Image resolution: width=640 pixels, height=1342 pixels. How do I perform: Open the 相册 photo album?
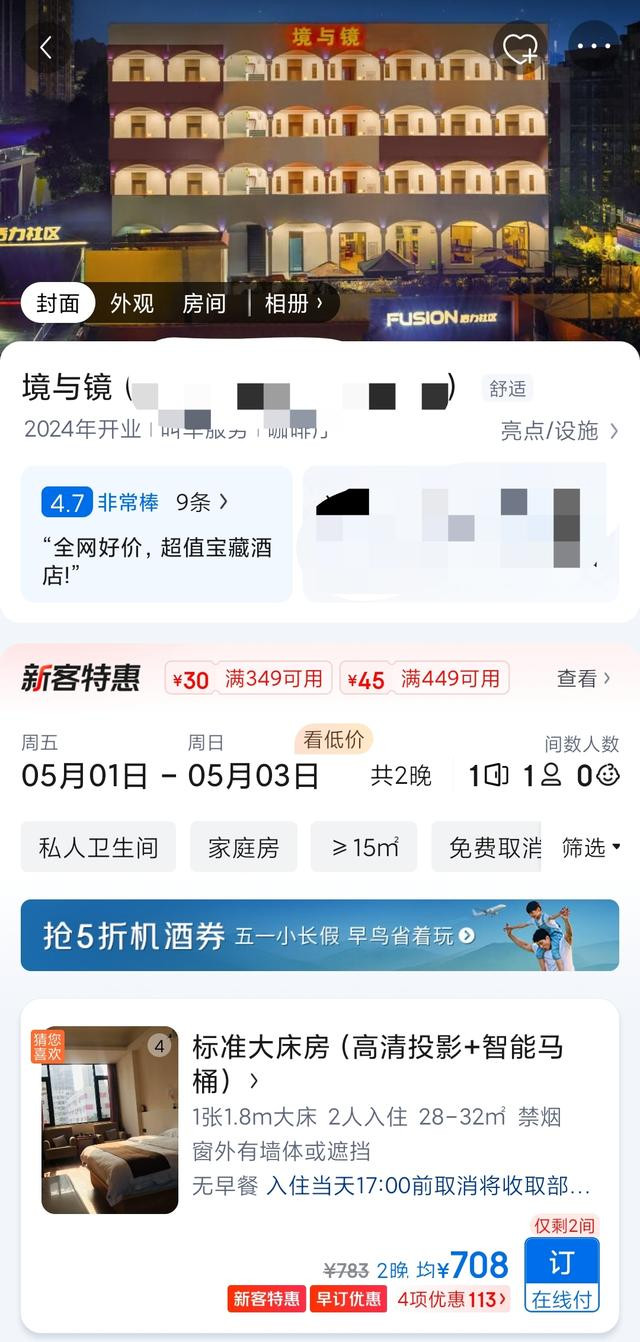(x=293, y=303)
